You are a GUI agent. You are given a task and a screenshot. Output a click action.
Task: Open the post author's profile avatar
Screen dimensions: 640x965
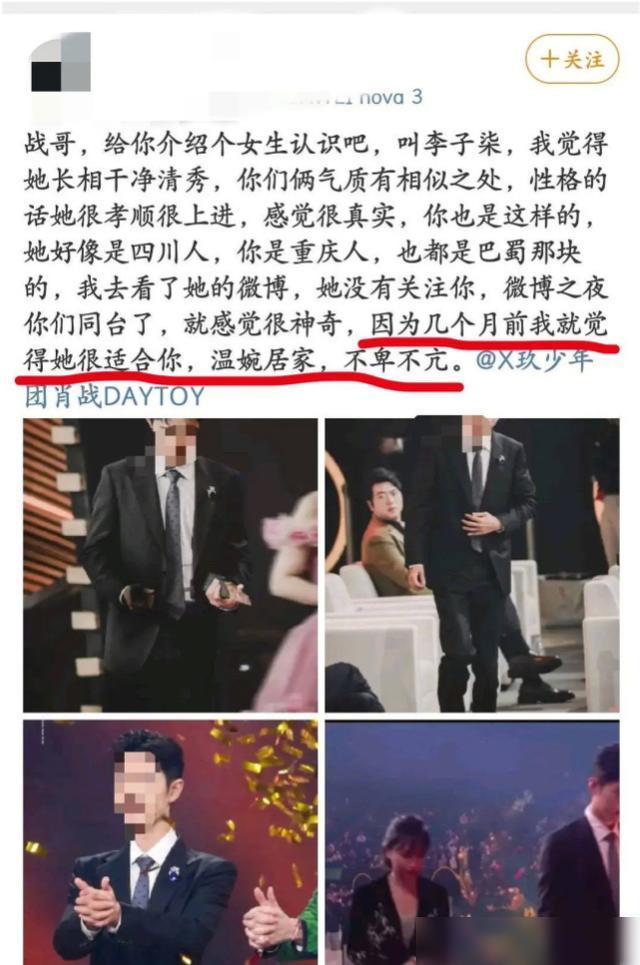point(60,62)
